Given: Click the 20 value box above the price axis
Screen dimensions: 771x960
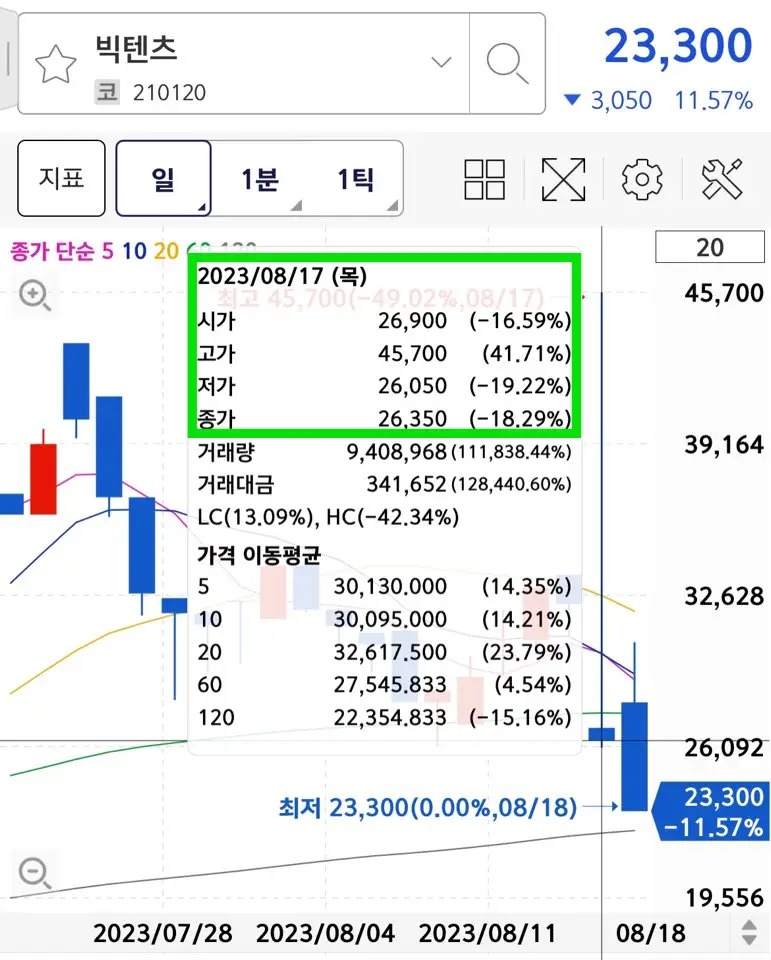Looking at the screenshot, I should [x=710, y=247].
